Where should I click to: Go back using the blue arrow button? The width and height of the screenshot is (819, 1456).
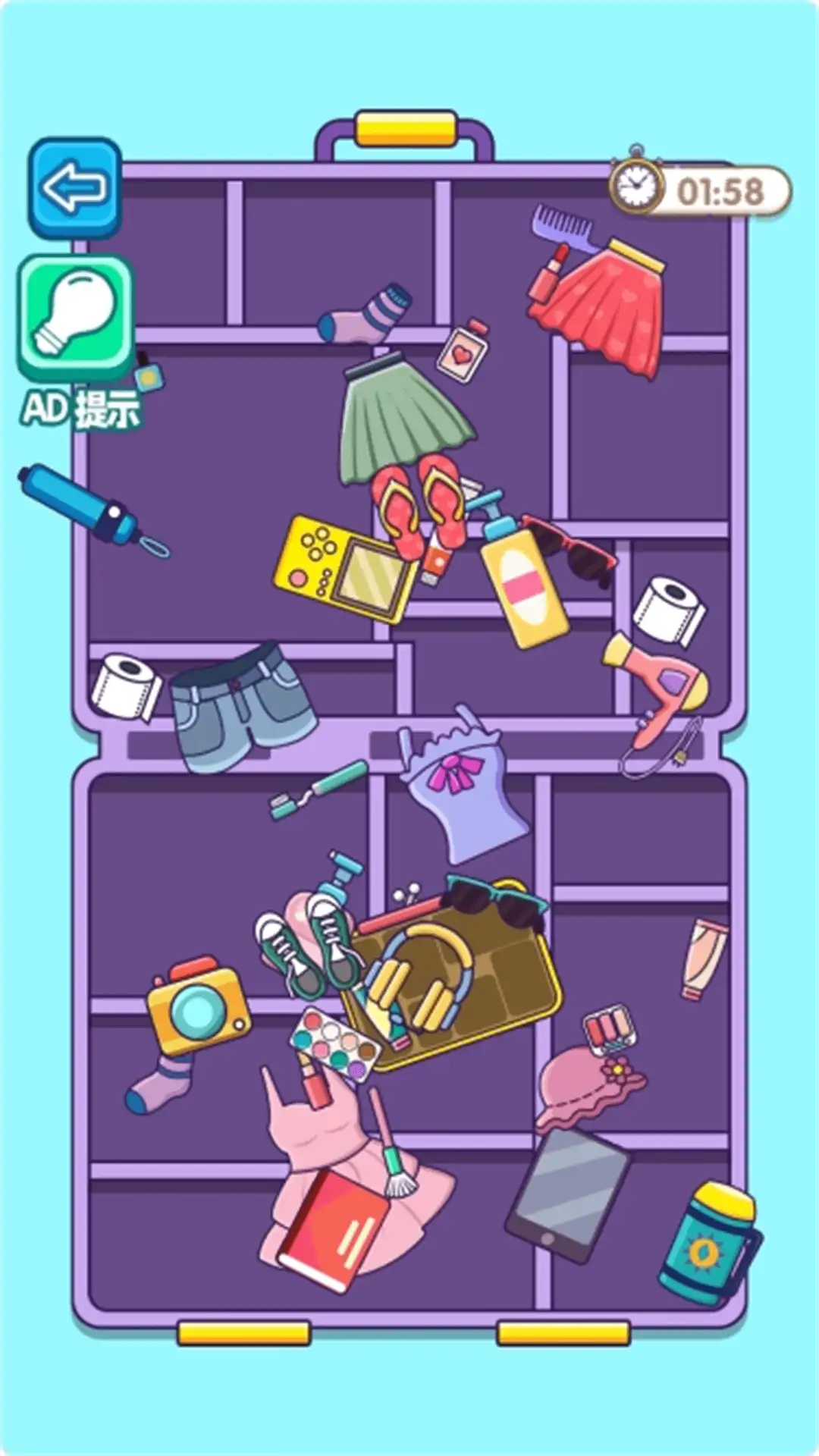(x=74, y=187)
